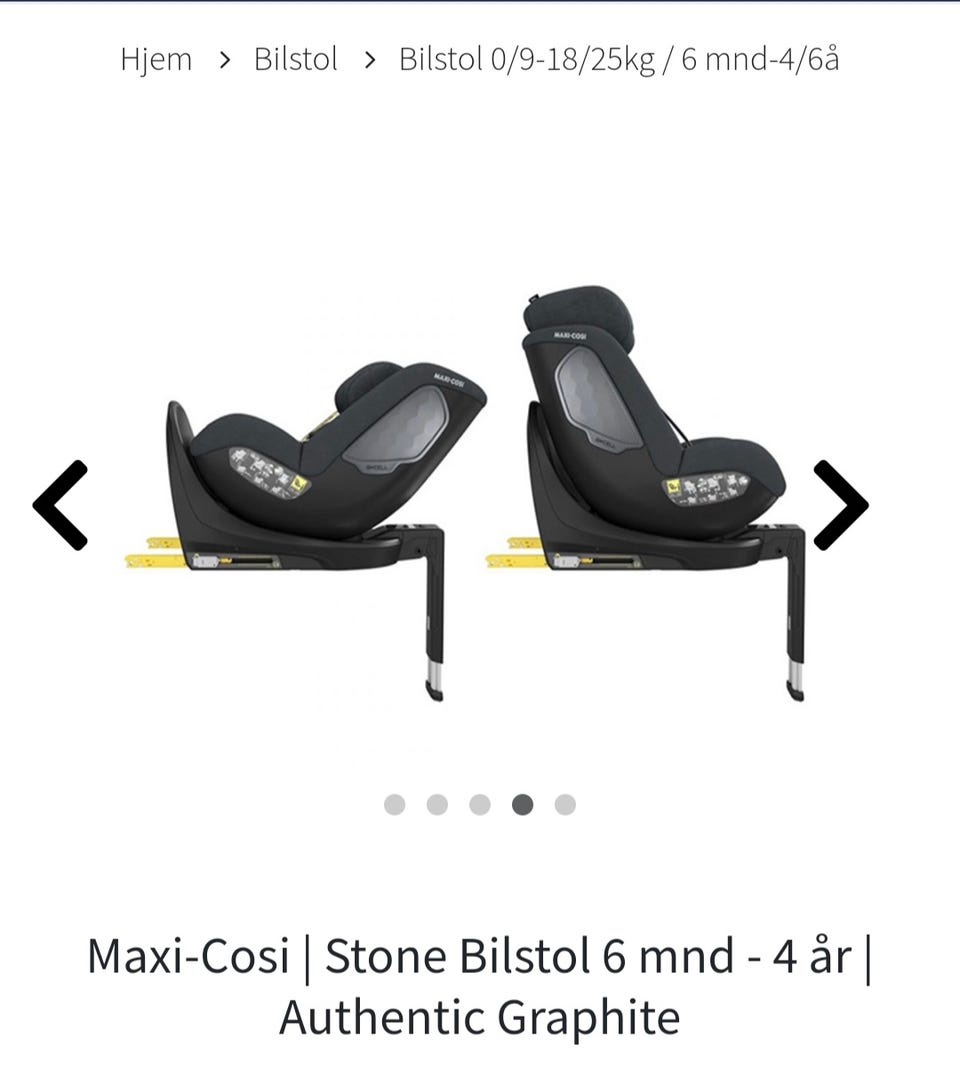Viewport: 960px width, 1085px height.
Task: Show the previous product image
Action: click(61, 505)
